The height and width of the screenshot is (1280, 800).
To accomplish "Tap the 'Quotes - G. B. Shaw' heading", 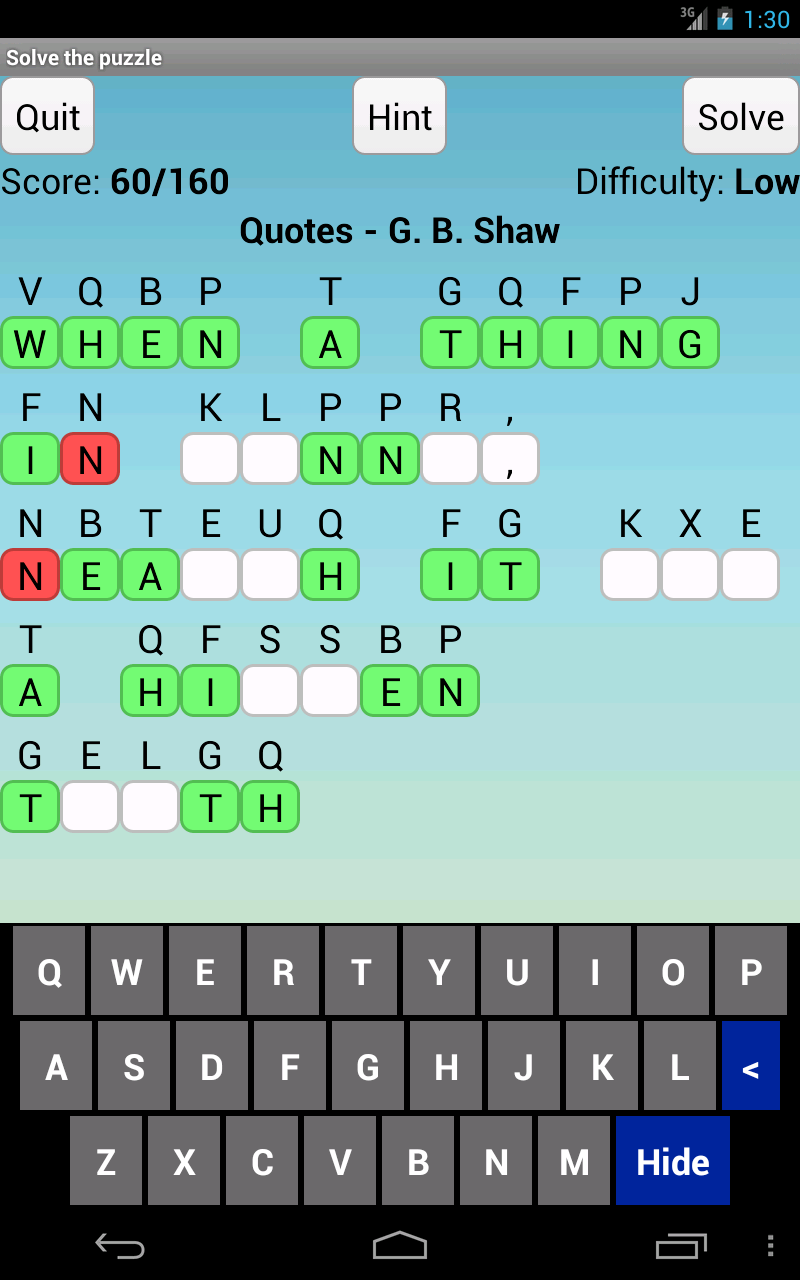I will coord(399,230).
